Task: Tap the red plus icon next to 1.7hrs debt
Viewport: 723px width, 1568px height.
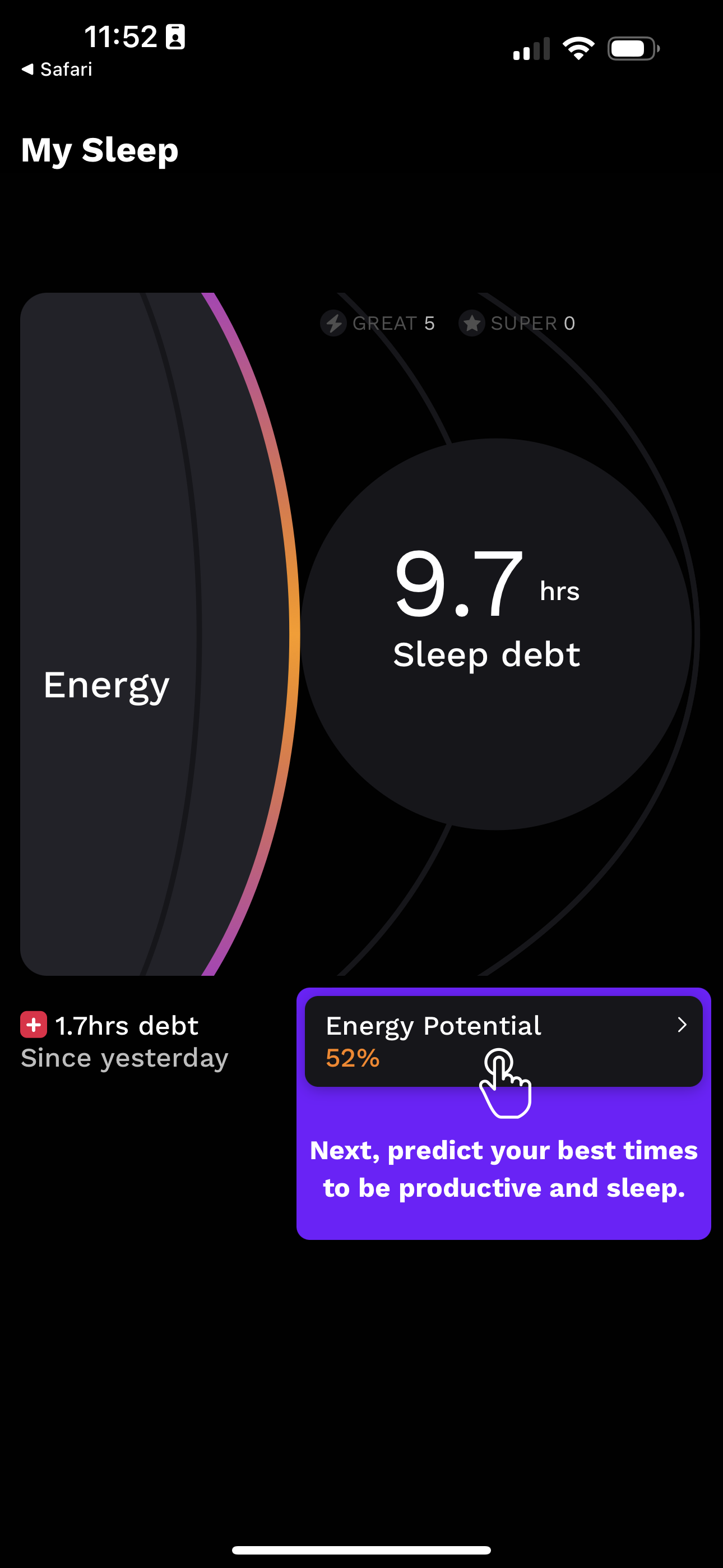Action: coord(35,1025)
